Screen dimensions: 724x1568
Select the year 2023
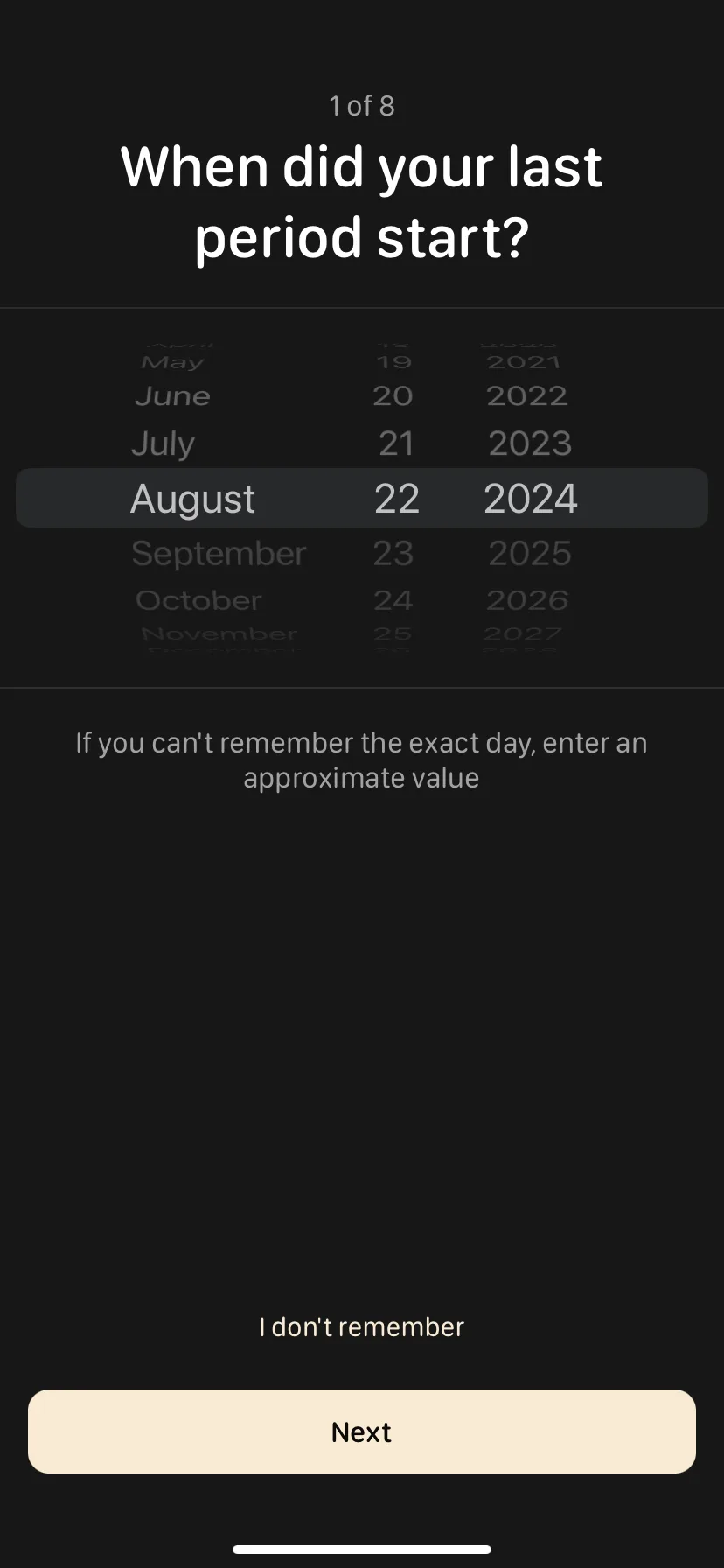(529, 444)
